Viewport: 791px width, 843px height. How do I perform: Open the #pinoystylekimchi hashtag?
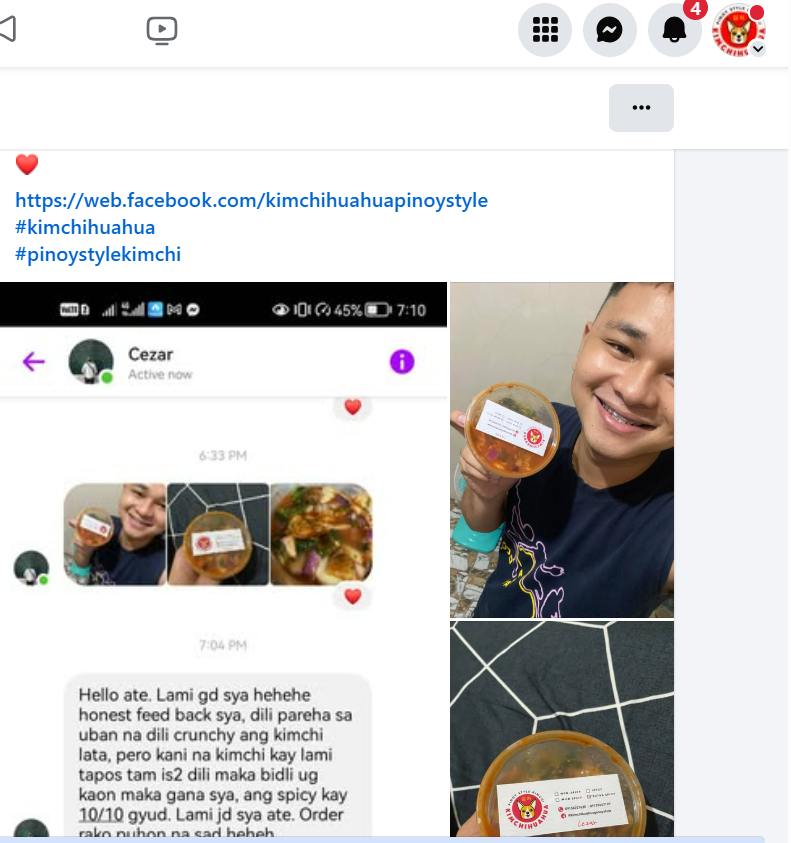[98, 254]
